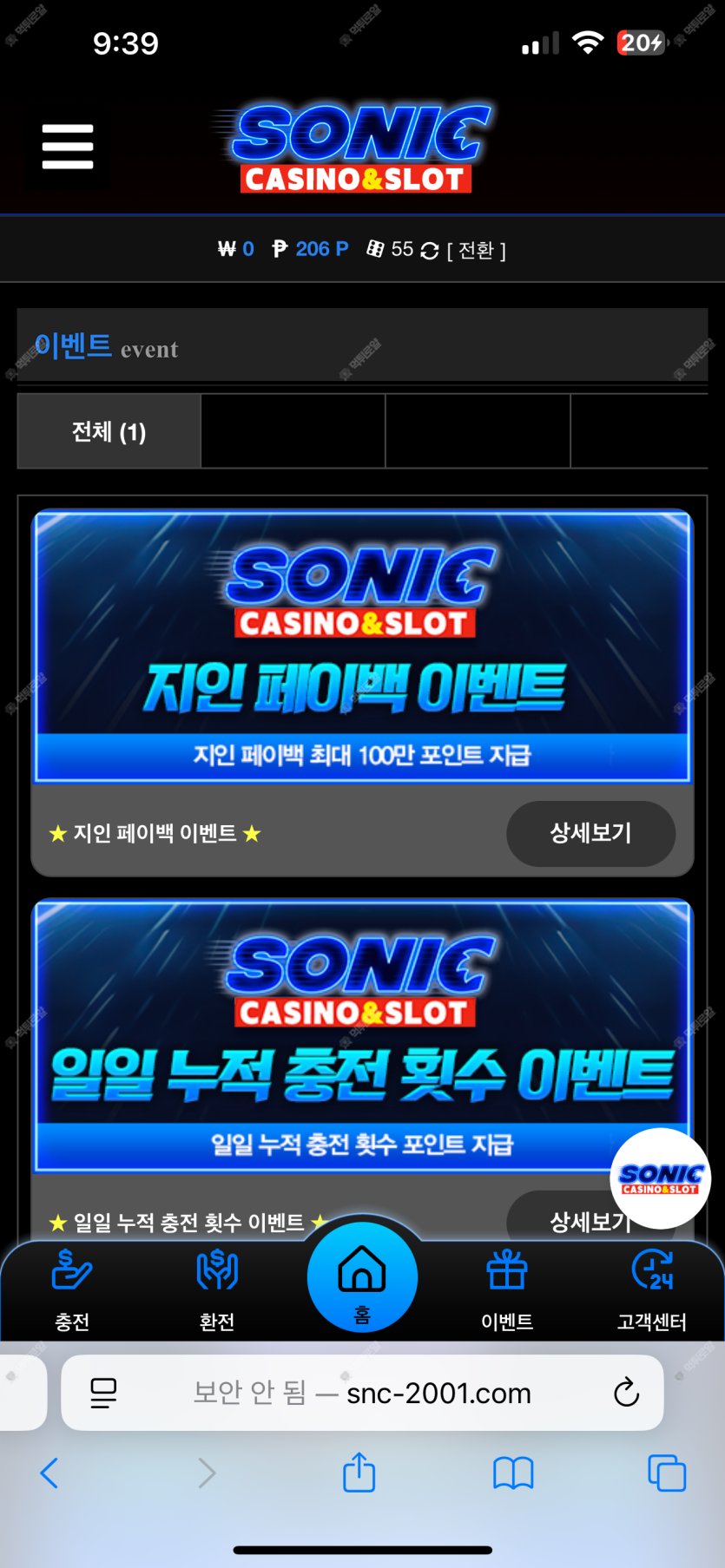Open Safari page settings menu
Screen dimensions: 725x1568
point(103,1393)
